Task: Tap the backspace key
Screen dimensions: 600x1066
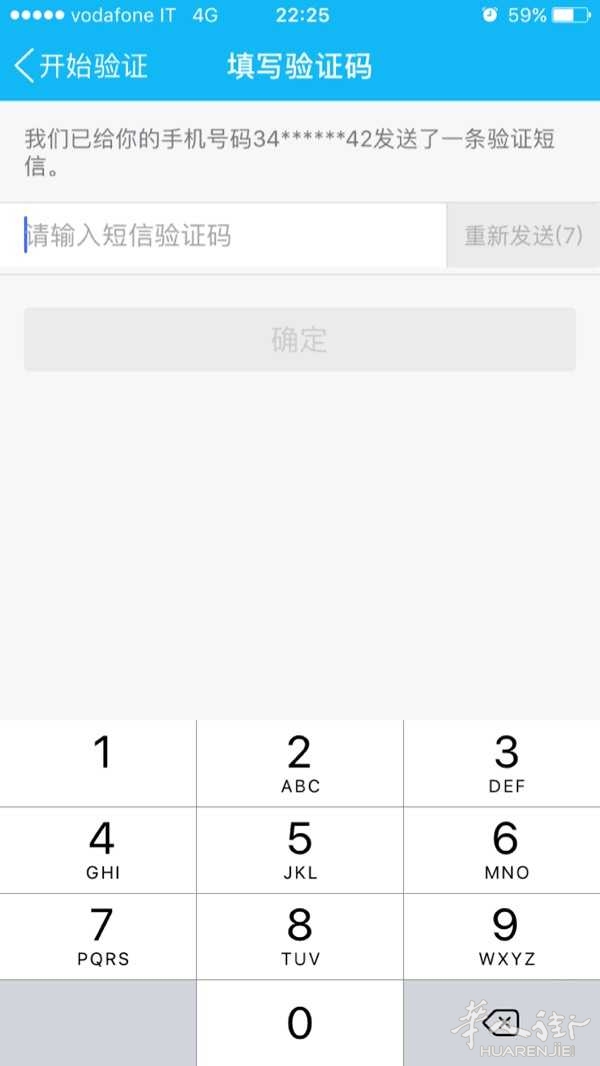Action: click(502, 1022)
